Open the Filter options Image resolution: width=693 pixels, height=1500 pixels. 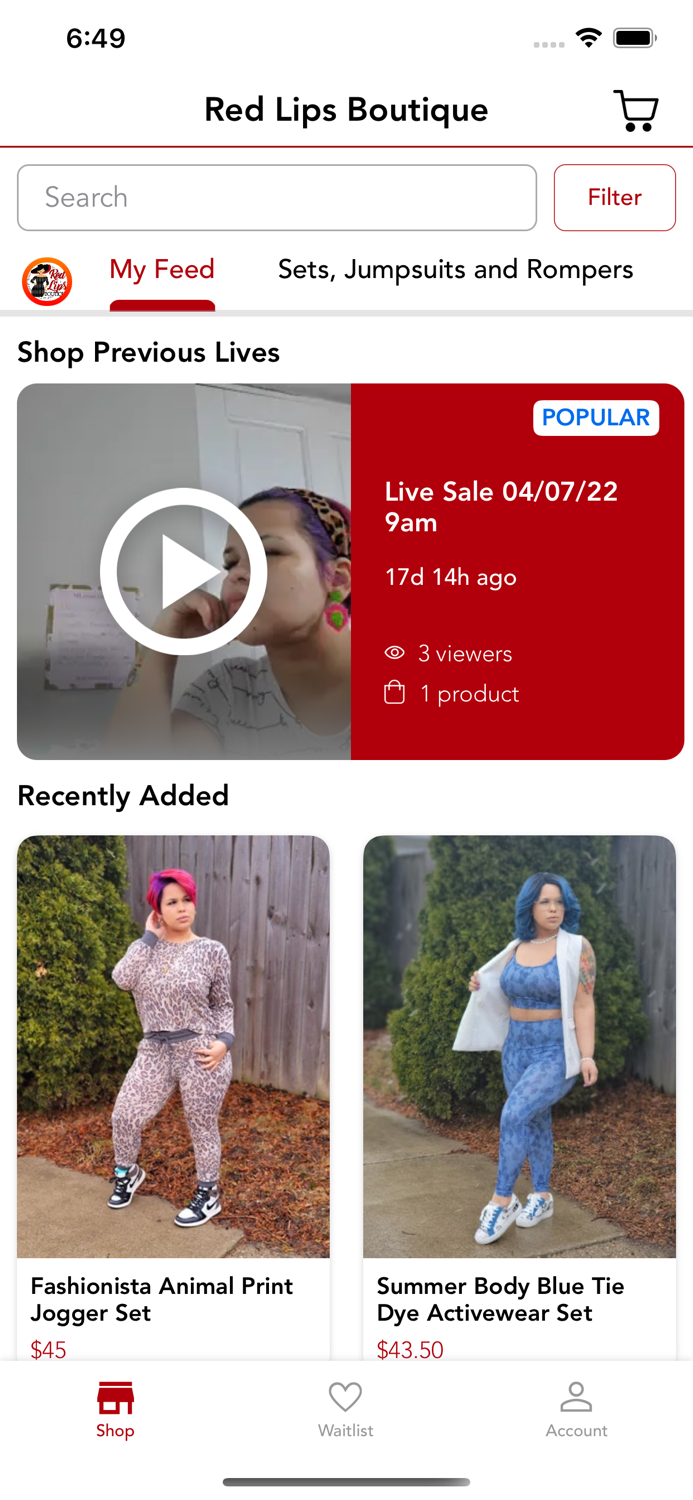pyautogui.click(x=614, y=198)
